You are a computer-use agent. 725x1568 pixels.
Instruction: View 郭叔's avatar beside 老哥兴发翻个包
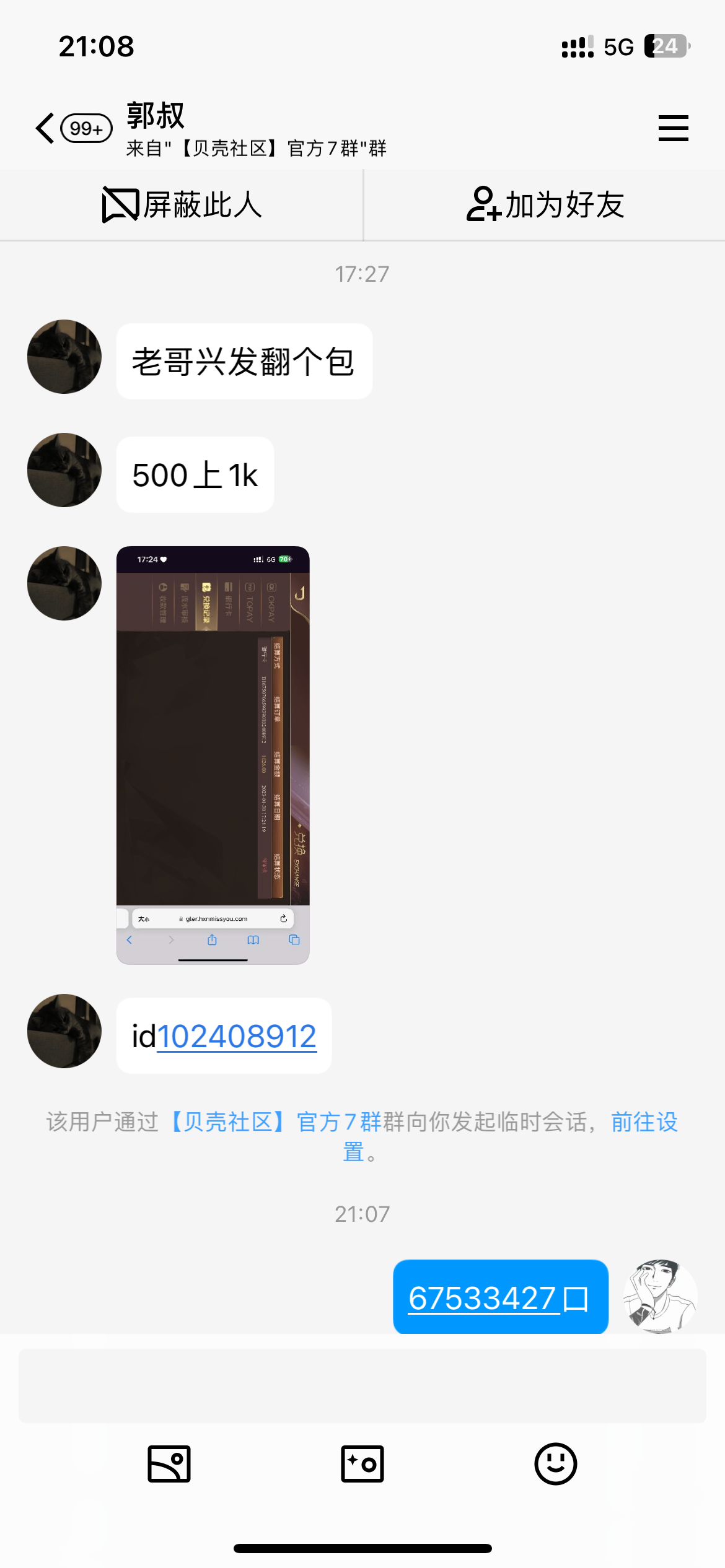tap(64, 357)
